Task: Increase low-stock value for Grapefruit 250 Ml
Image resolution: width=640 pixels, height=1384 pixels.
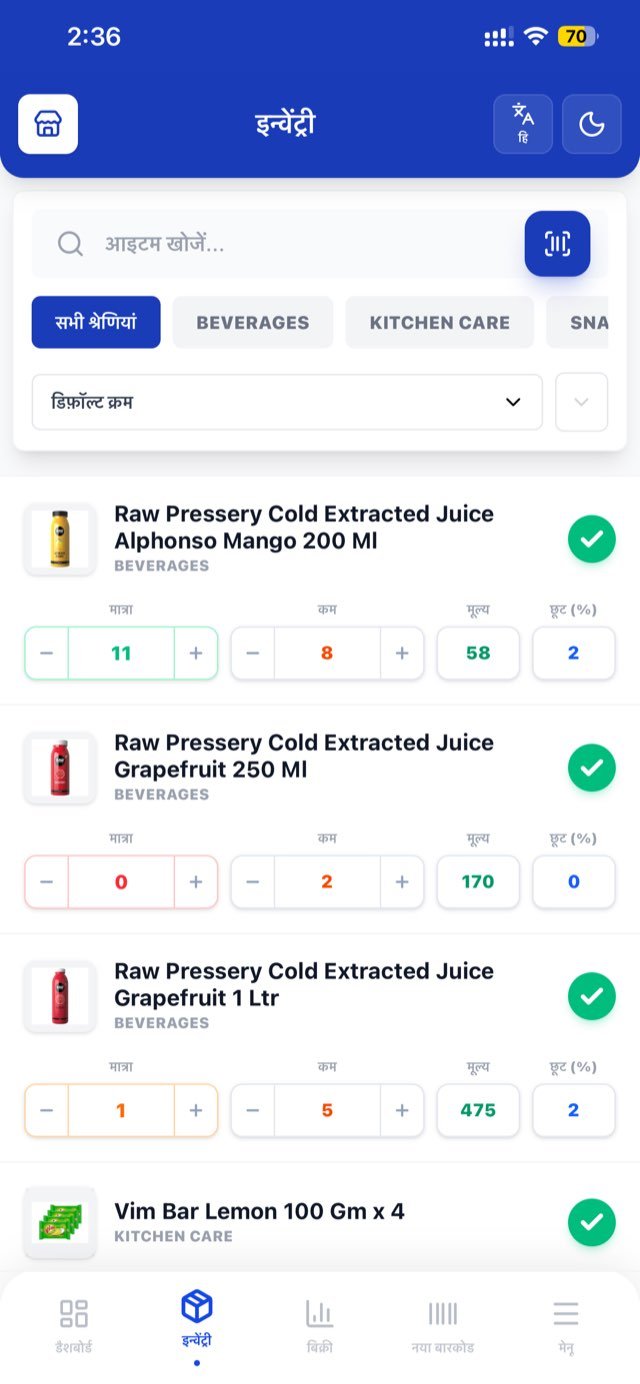Action: click(x=402, y=882)
